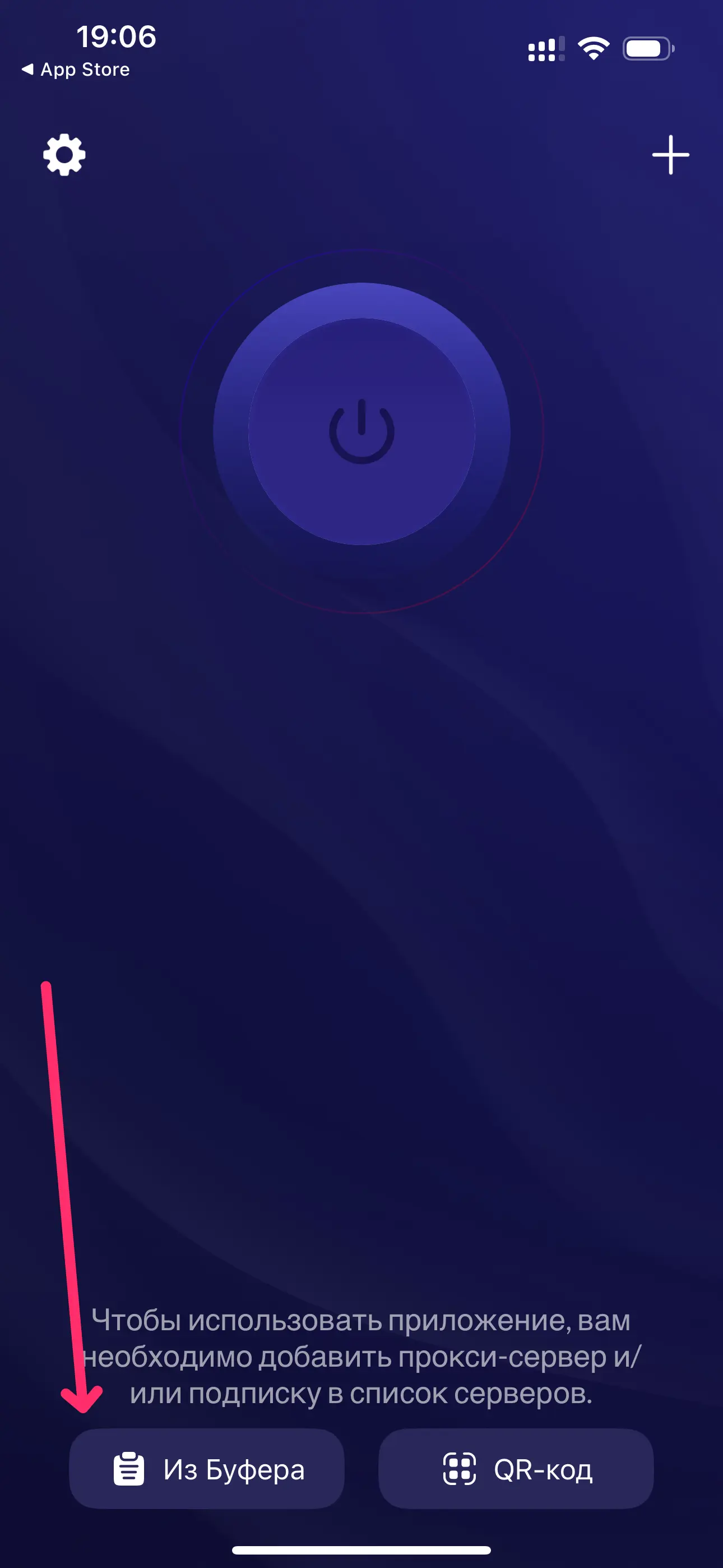Tap the power connect button

(361, 431)
